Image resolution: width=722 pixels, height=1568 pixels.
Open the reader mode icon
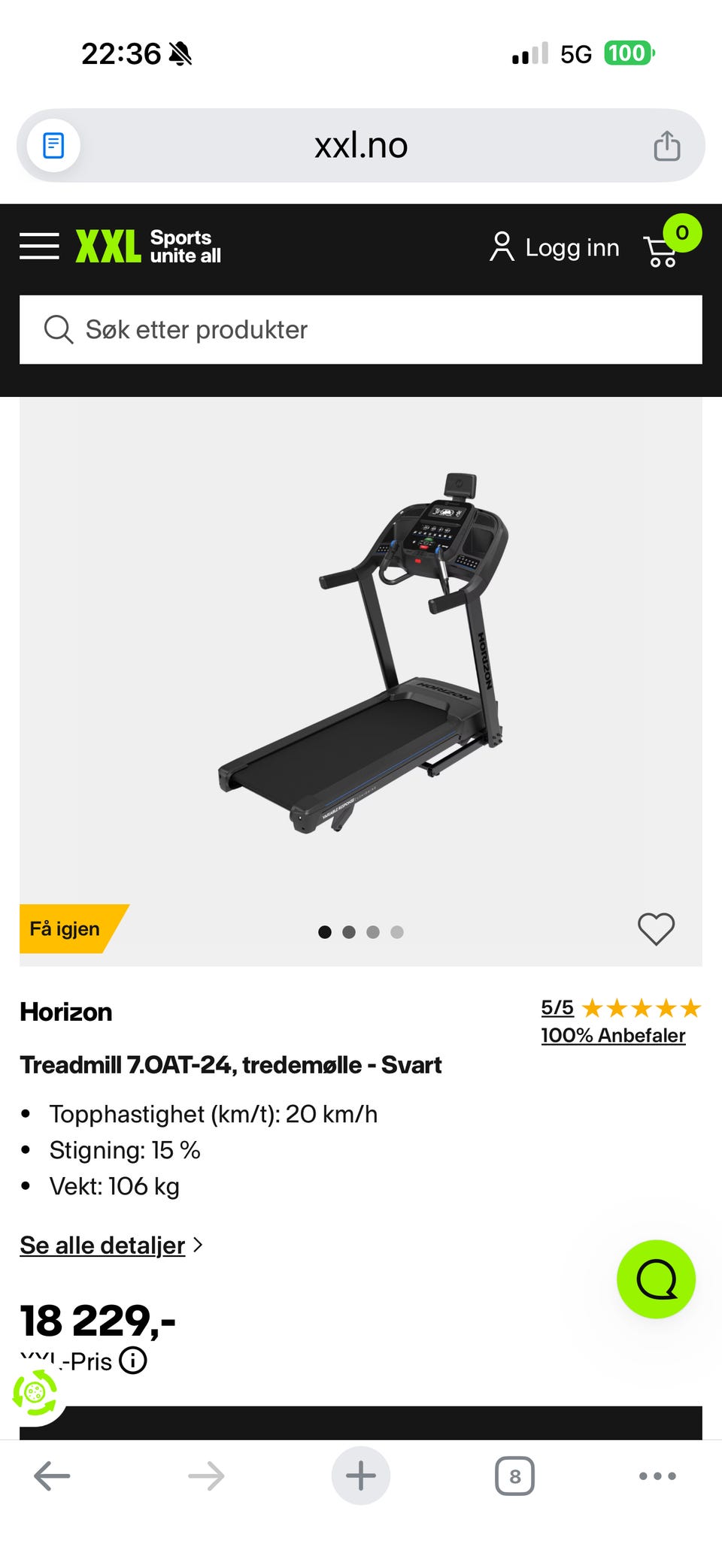pyautogui.click(x=53, y=146)
